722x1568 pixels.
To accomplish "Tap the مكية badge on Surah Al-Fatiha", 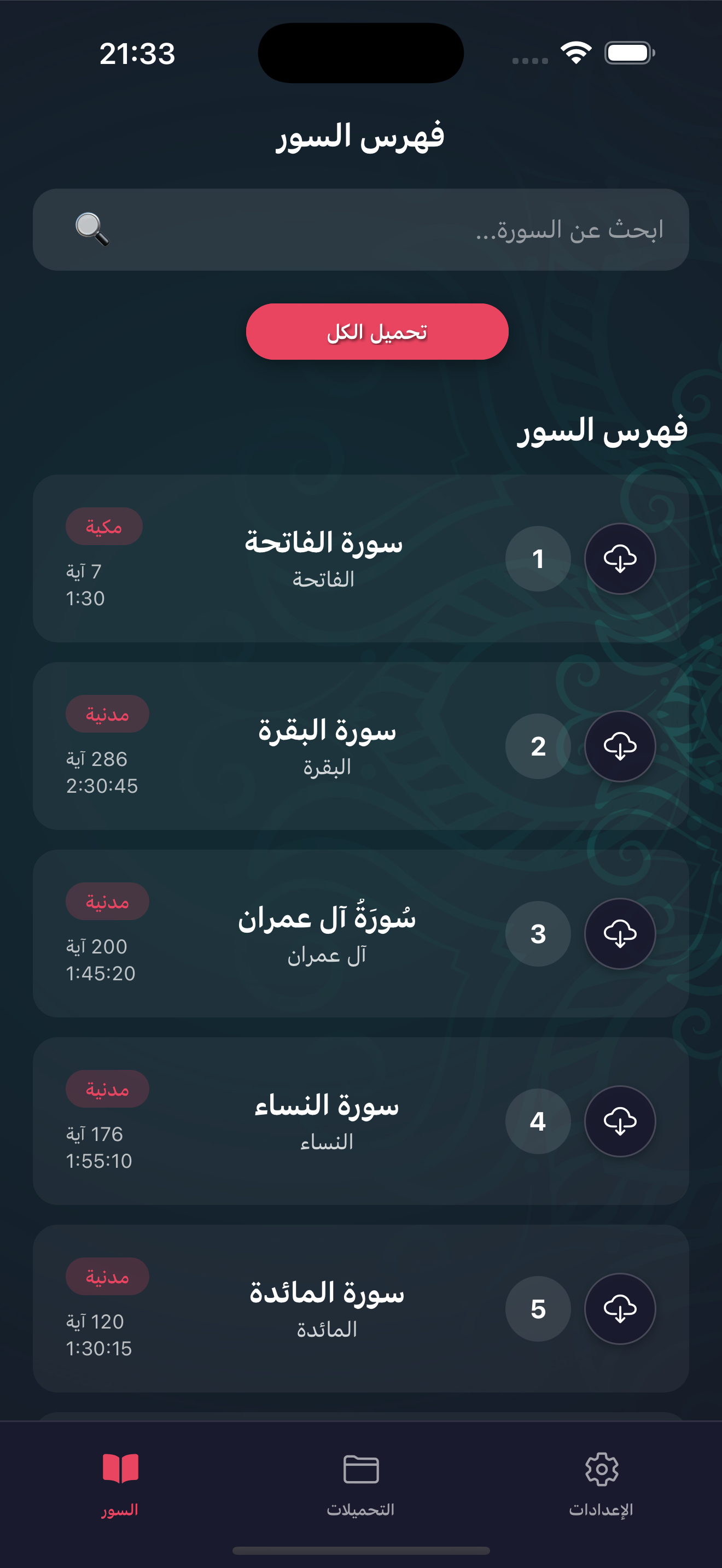I will click(x=106, y=527).
